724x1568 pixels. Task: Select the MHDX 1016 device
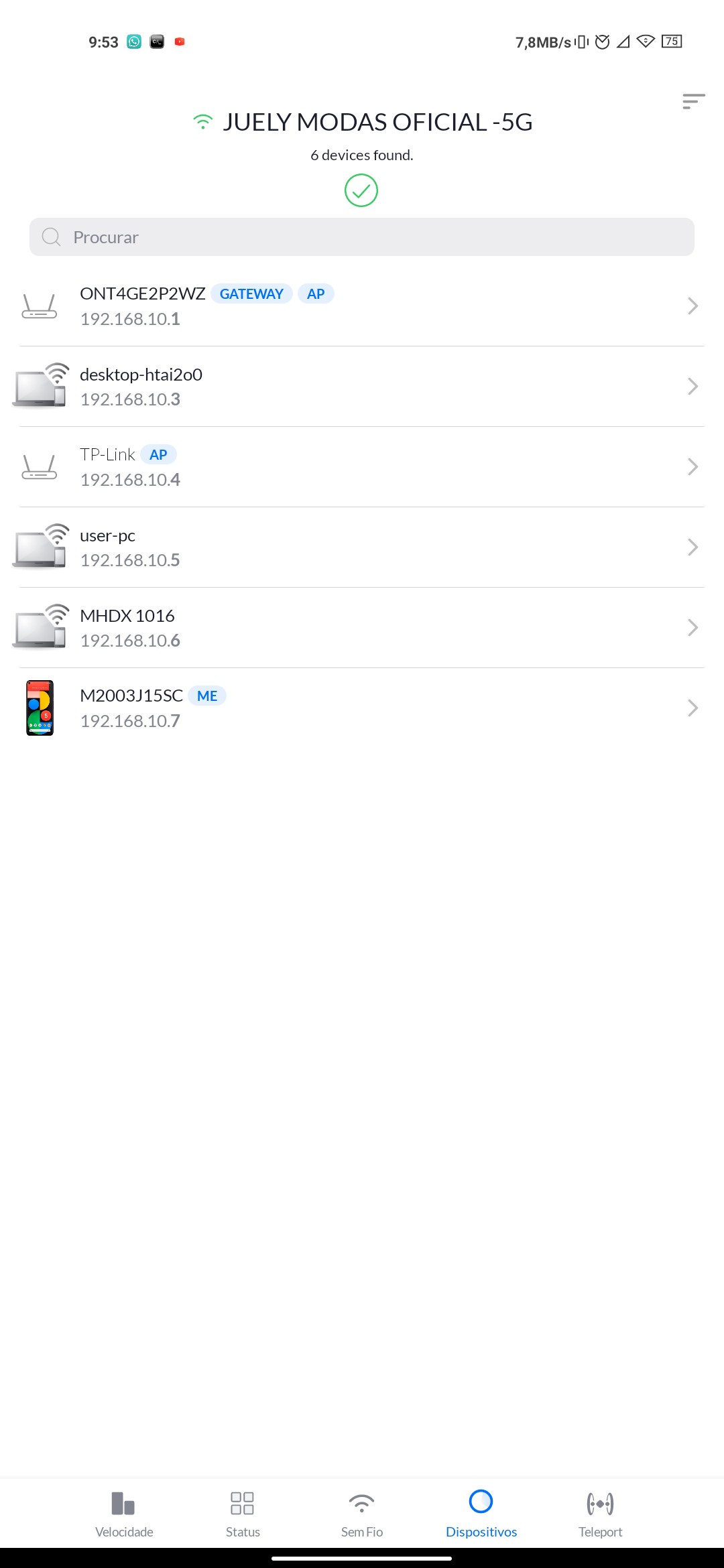coord(362,628)
